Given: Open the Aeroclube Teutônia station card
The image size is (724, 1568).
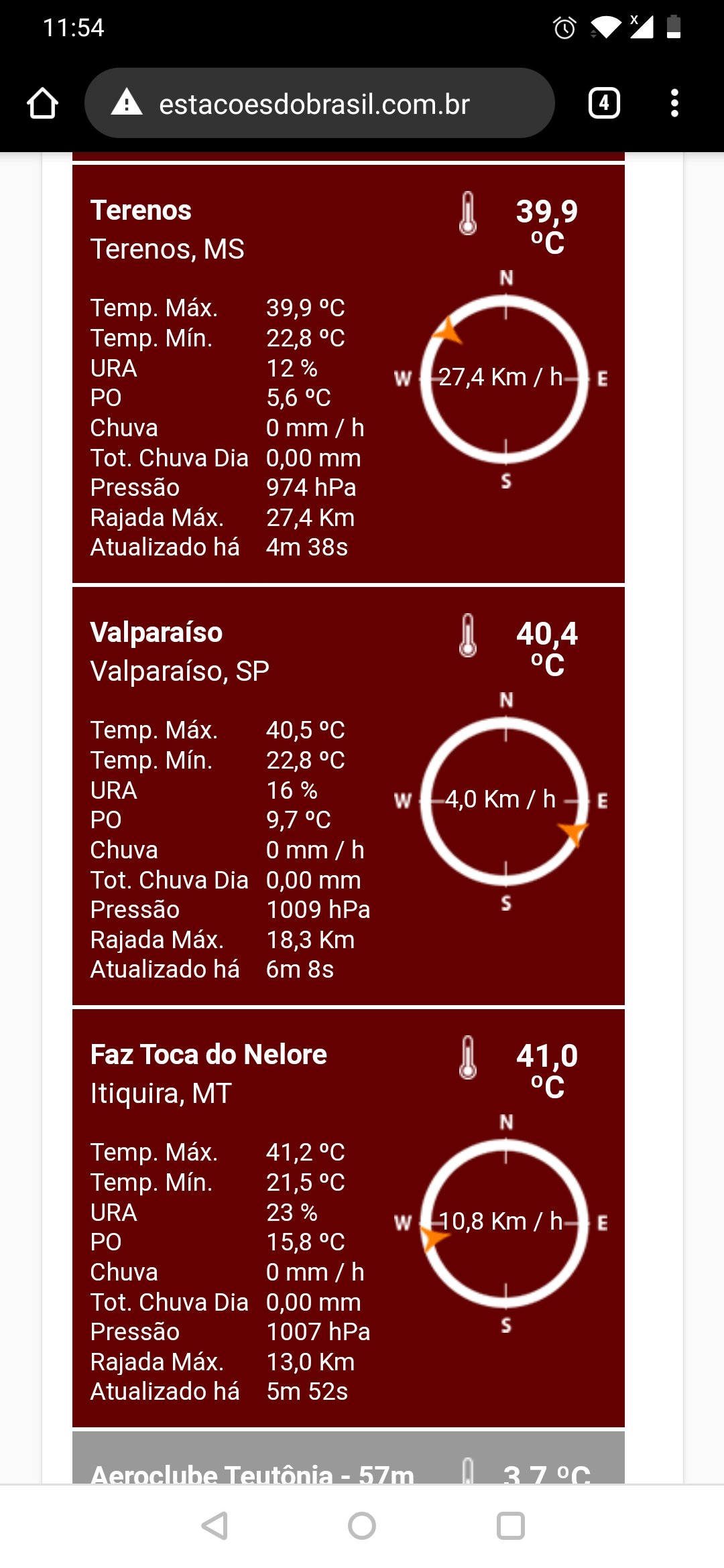Looking at the screenshot, I should coord(349,1457).
